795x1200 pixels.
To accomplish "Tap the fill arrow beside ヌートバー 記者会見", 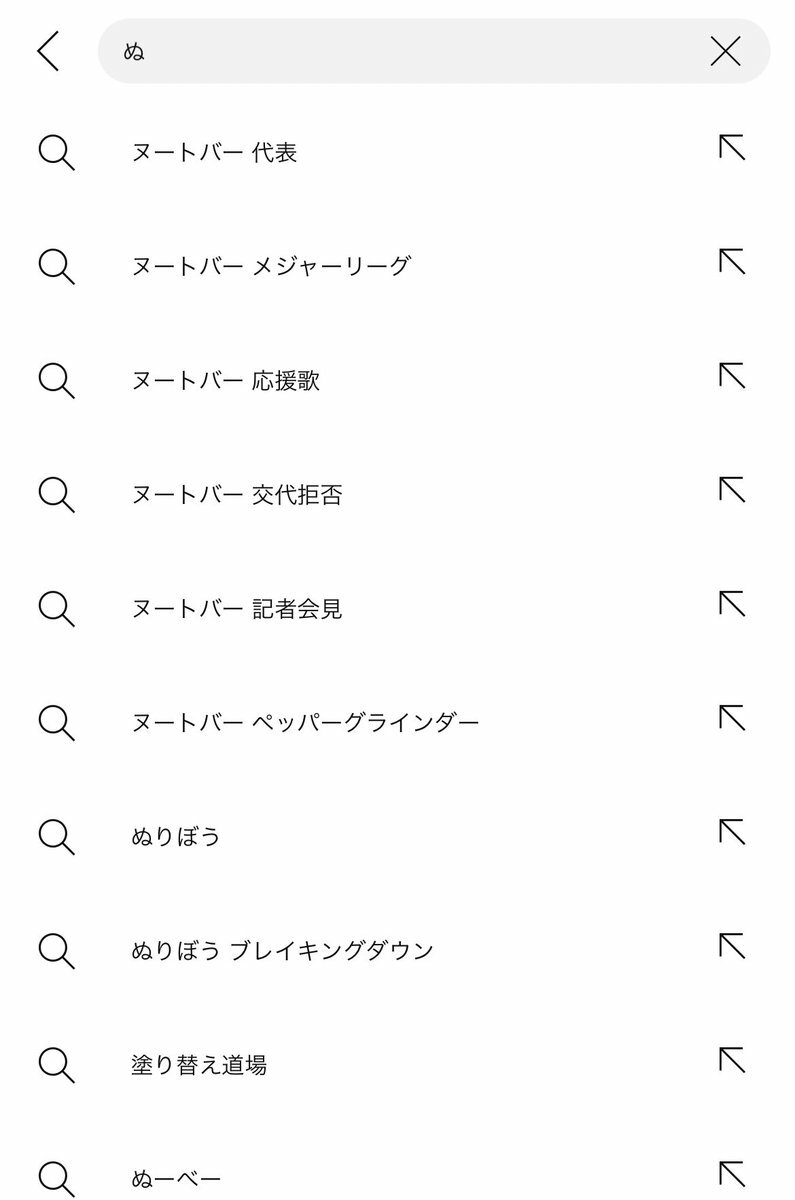I will (x=732, y=604).
